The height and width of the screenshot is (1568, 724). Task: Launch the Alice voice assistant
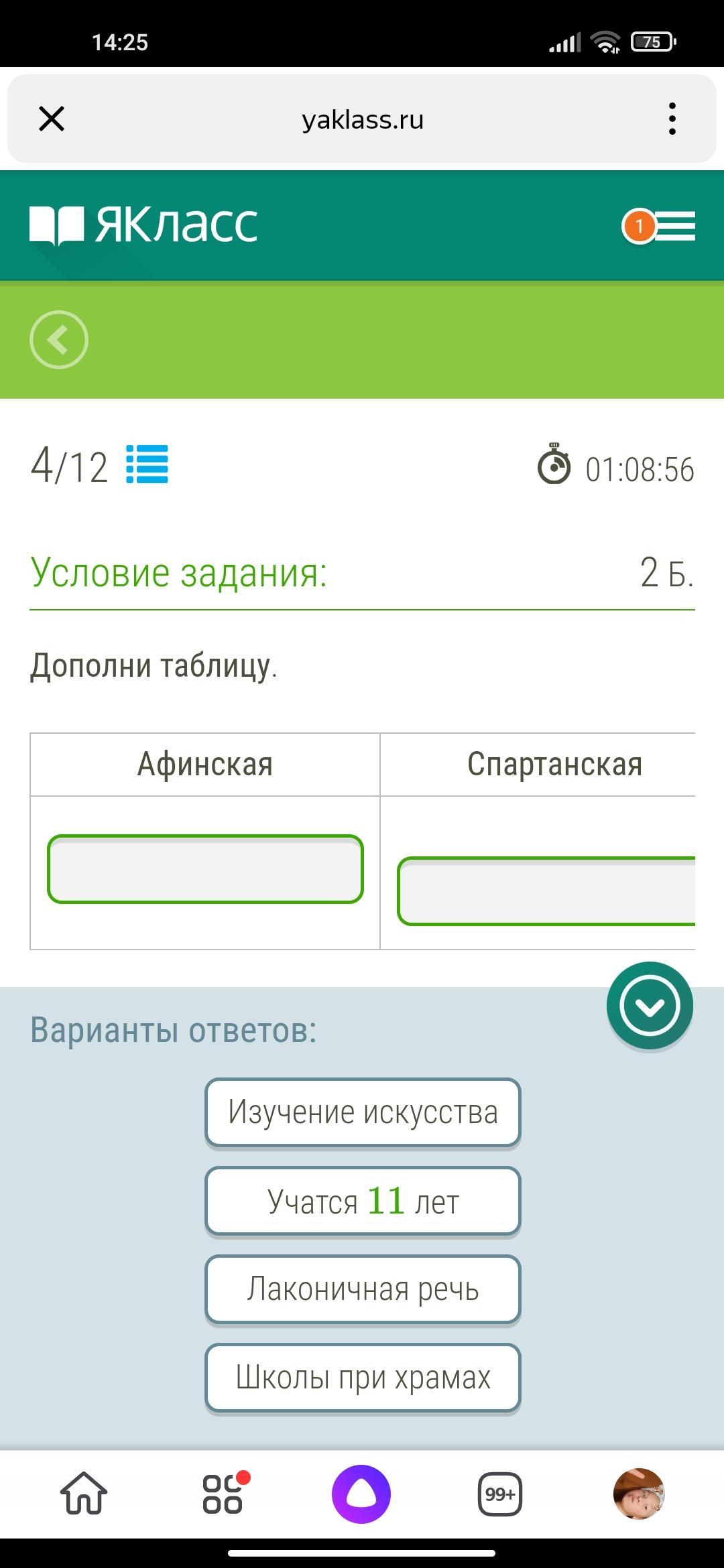pyautogui.click(x=361, y=1494)
